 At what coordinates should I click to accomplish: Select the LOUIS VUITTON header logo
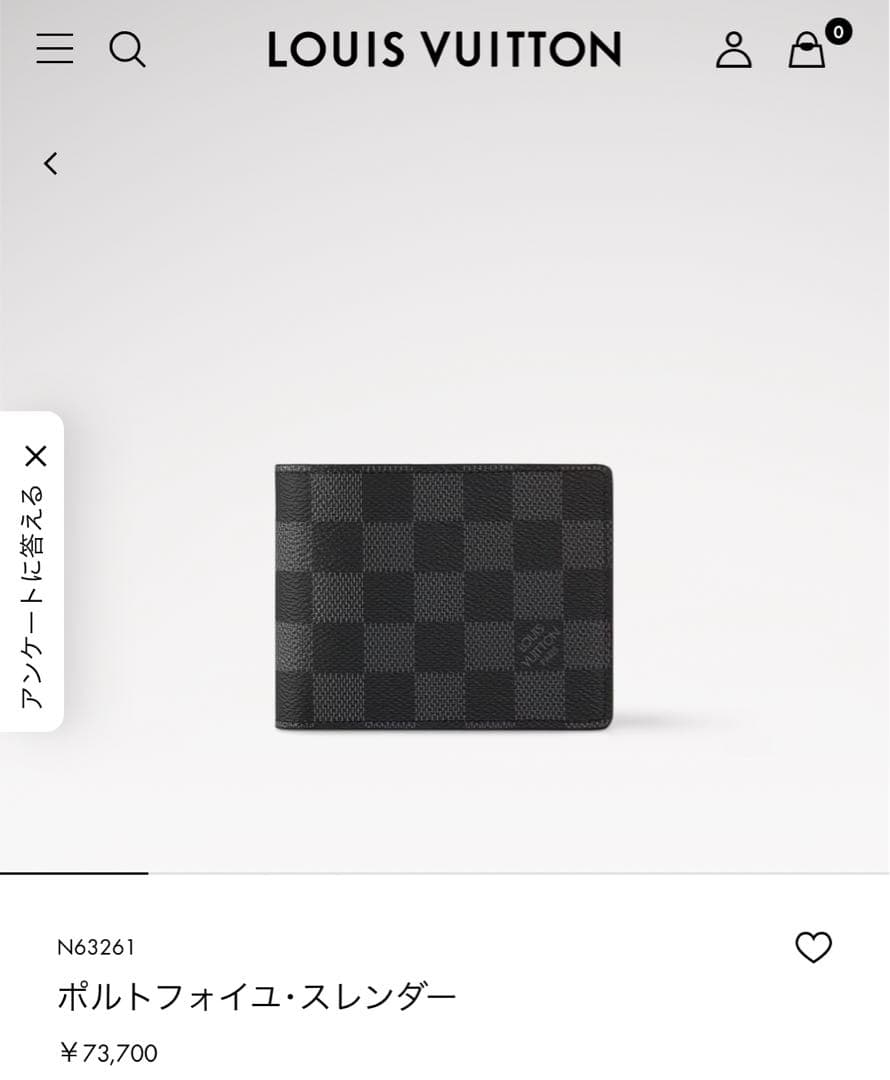pyautogui.click(x=443, y=50)
